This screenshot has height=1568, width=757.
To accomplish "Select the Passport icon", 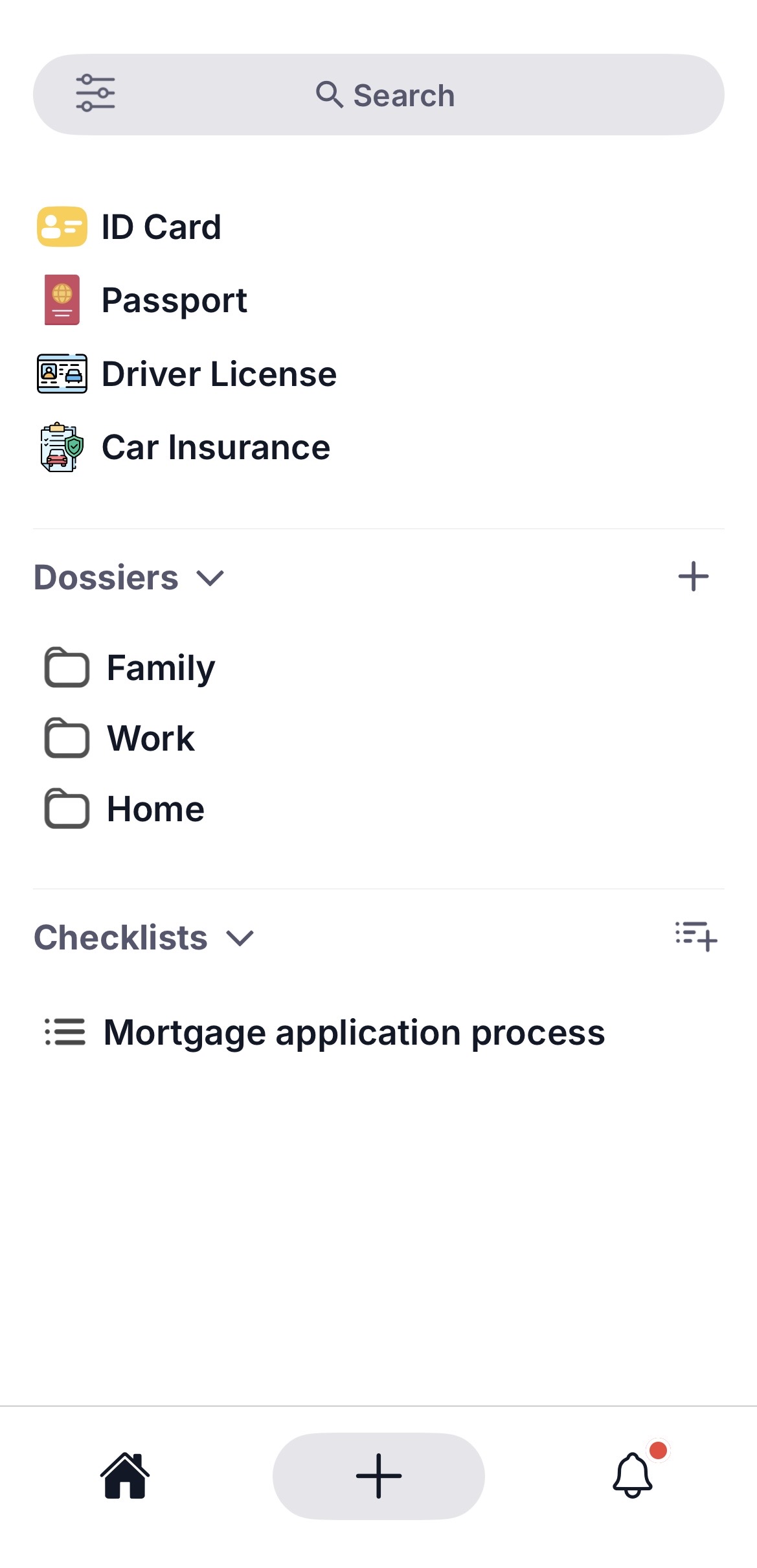I will (60, 301).
